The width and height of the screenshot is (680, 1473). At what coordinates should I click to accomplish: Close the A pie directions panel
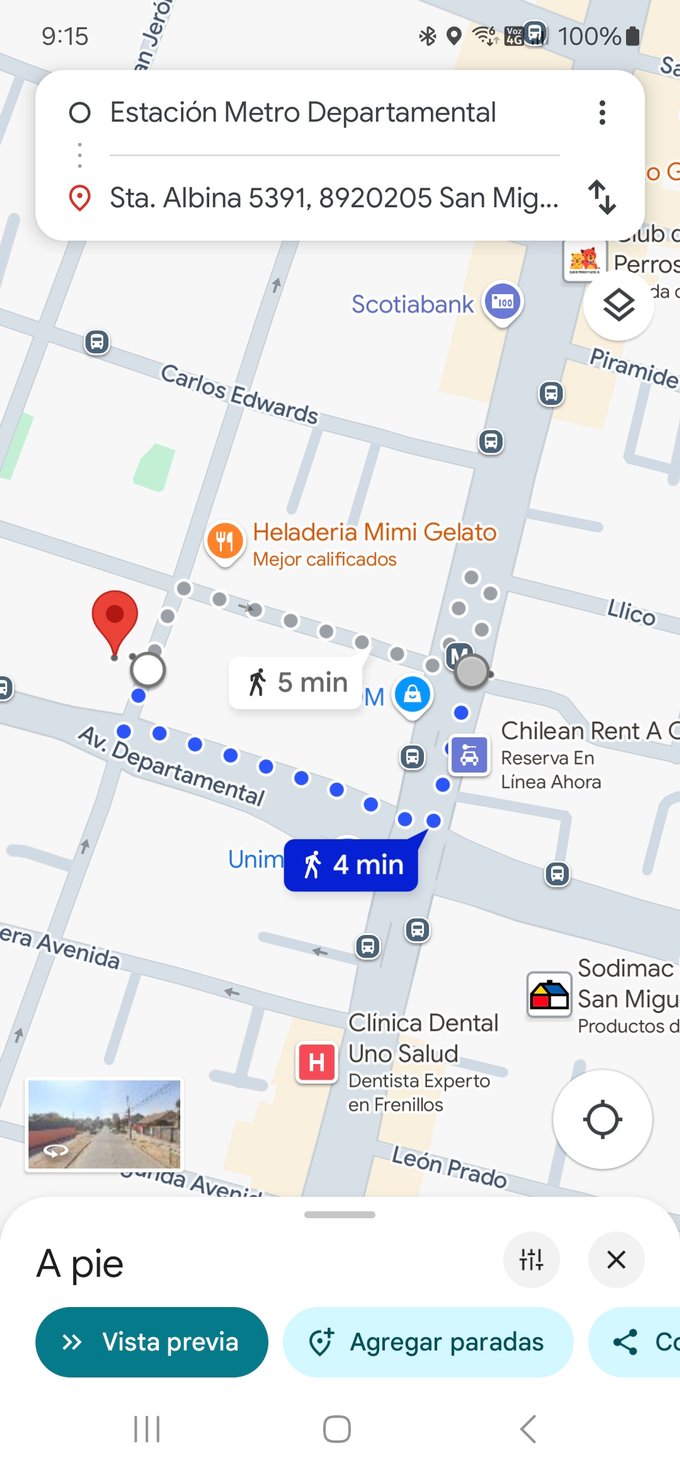(616, 1260)
